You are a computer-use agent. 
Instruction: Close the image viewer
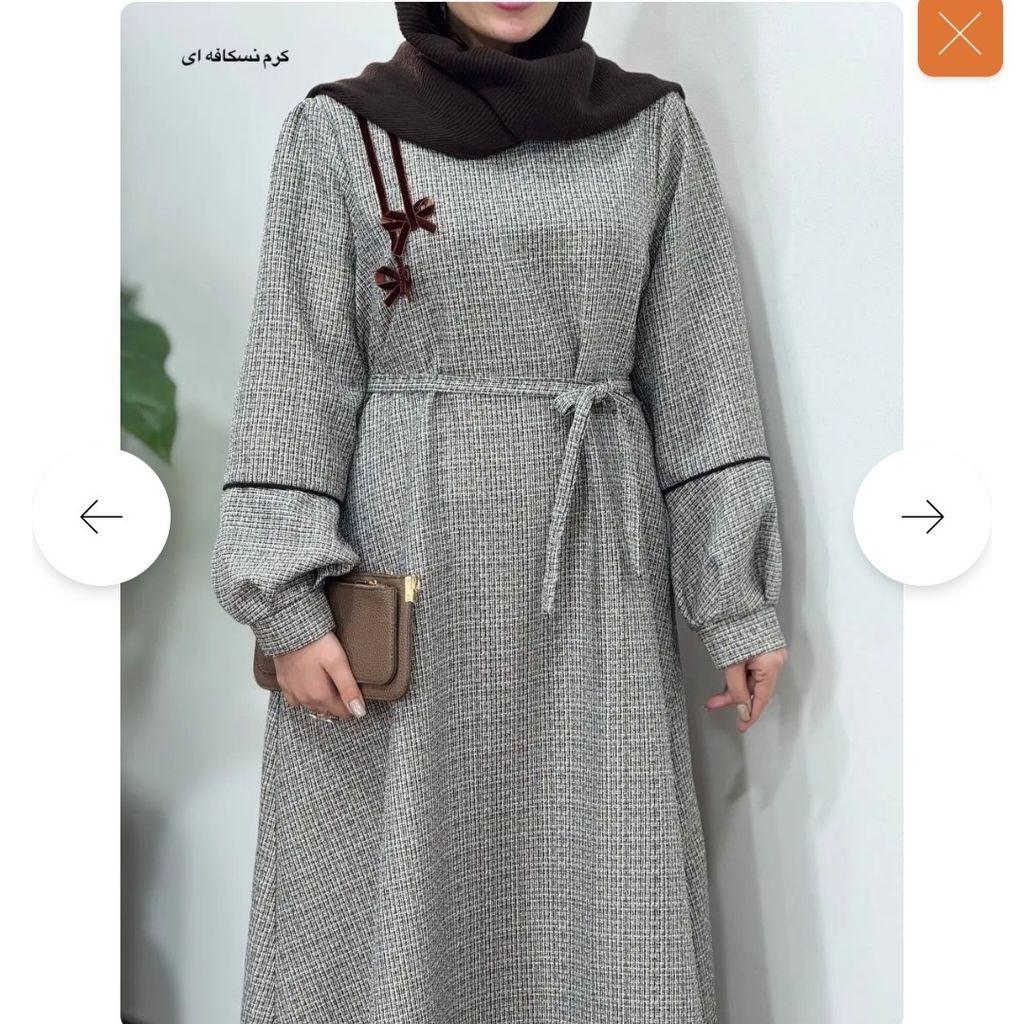pos(959,35)
